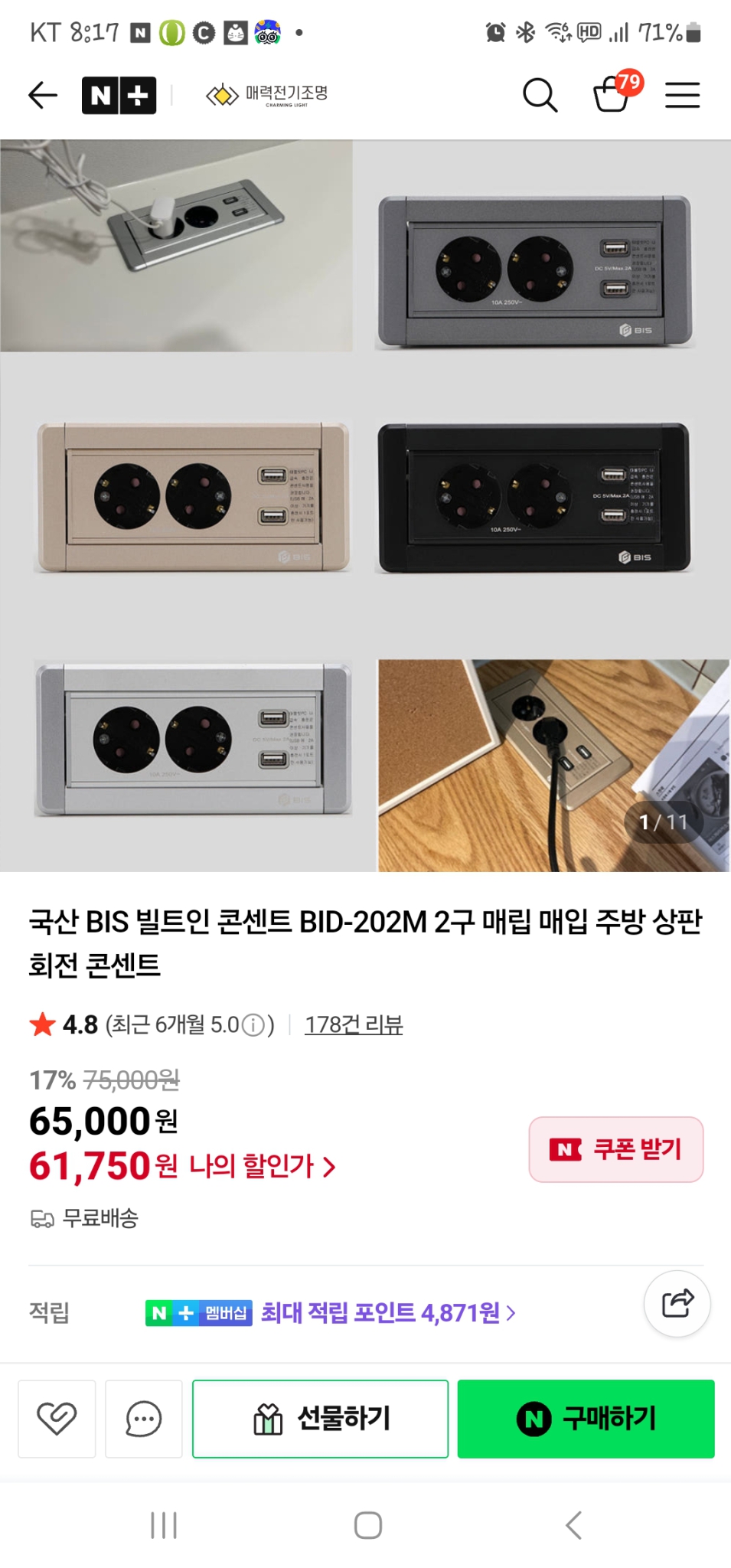Screen dimensions: 731x1568
Task: Tap the Android recent apps button
Action: click(x=164, y=1525)
